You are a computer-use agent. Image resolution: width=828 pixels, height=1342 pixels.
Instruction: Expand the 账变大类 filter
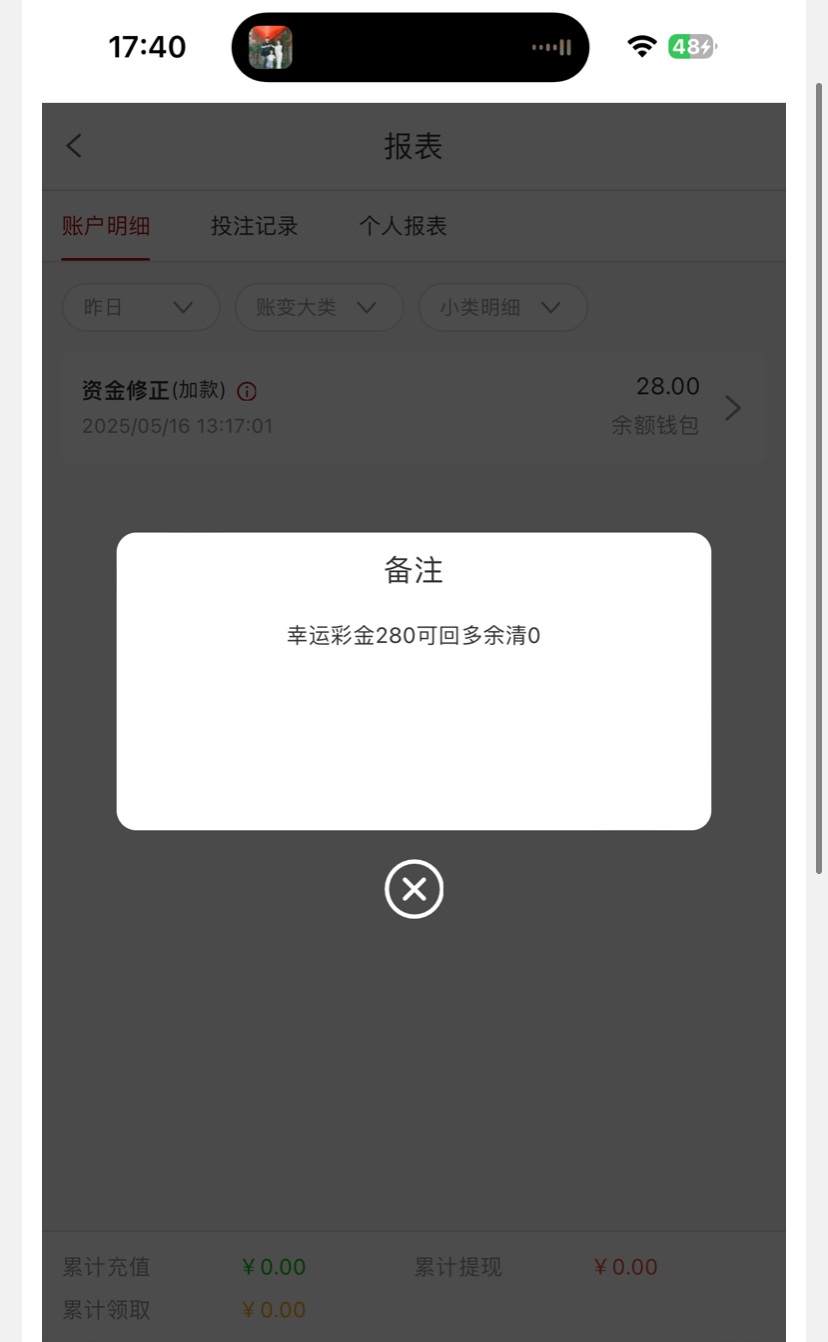tap(318, 308)
